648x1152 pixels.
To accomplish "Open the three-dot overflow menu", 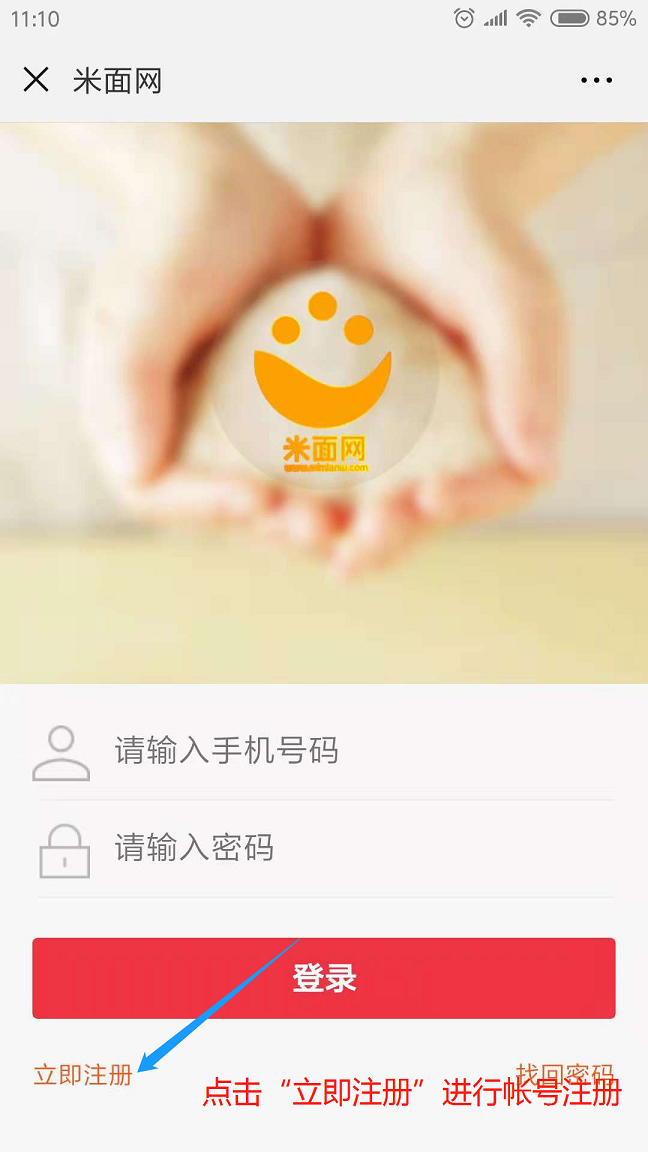I will coord(596,80).
